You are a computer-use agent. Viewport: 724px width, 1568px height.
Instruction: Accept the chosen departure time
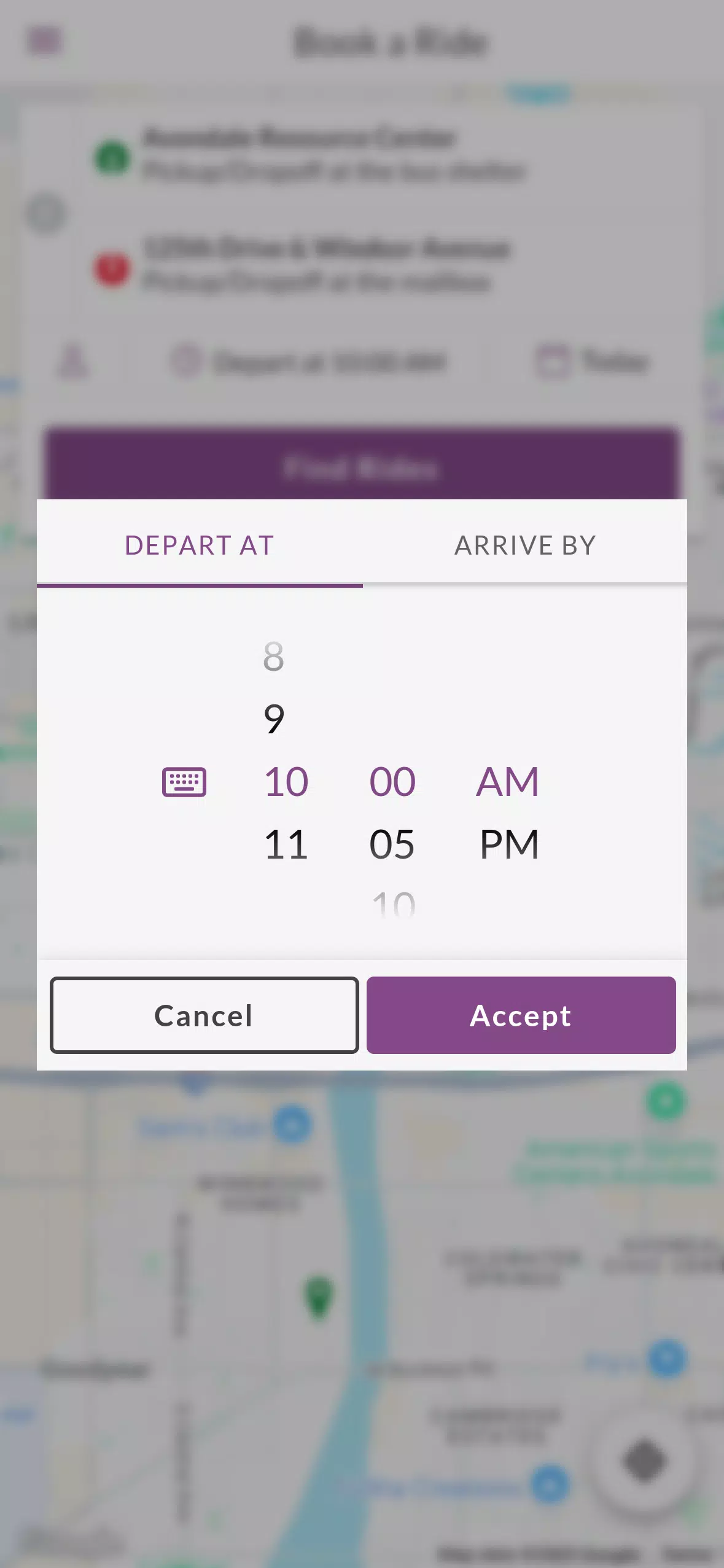(521, 1015)
